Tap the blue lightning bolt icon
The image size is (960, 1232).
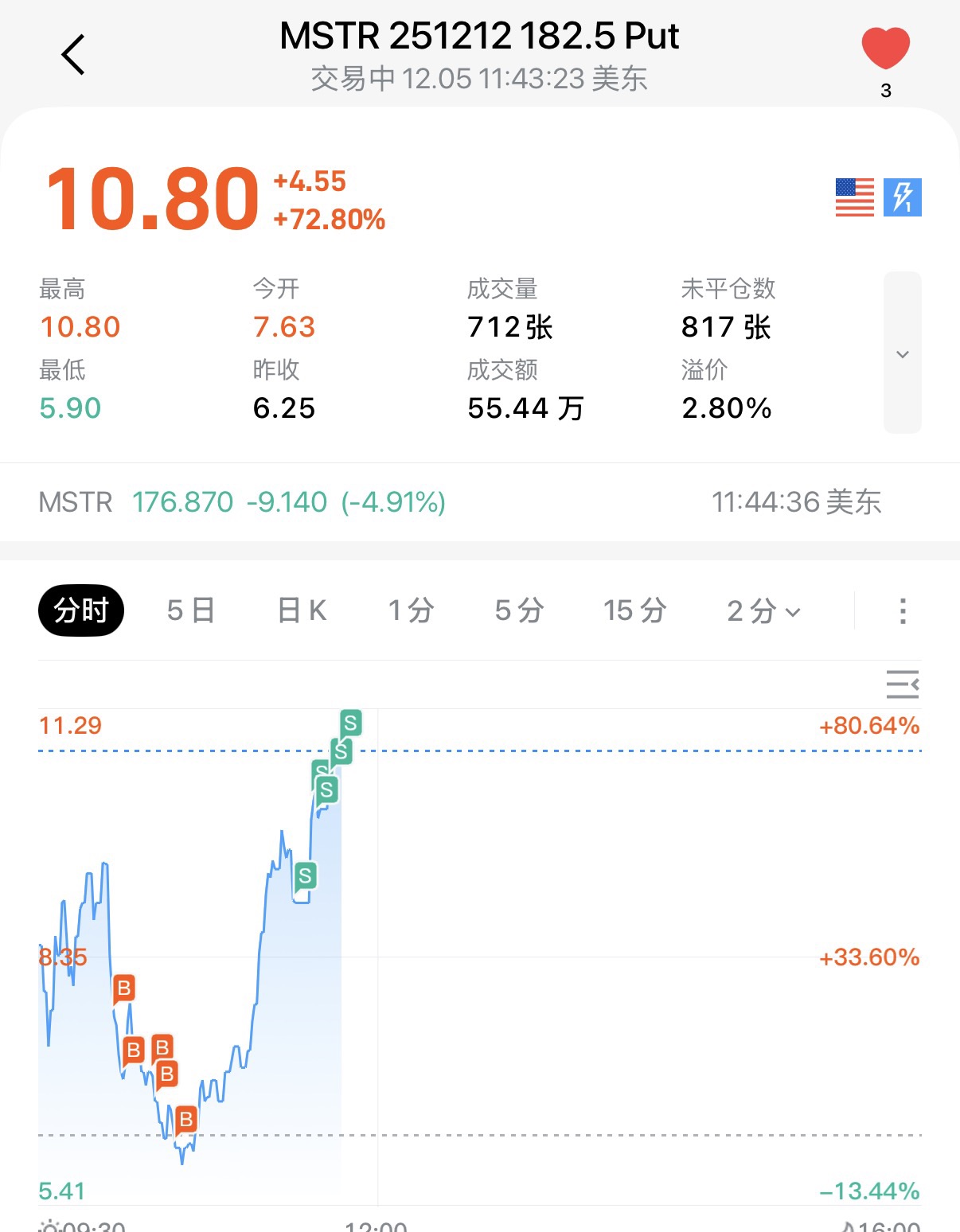(x=903, y=197)
